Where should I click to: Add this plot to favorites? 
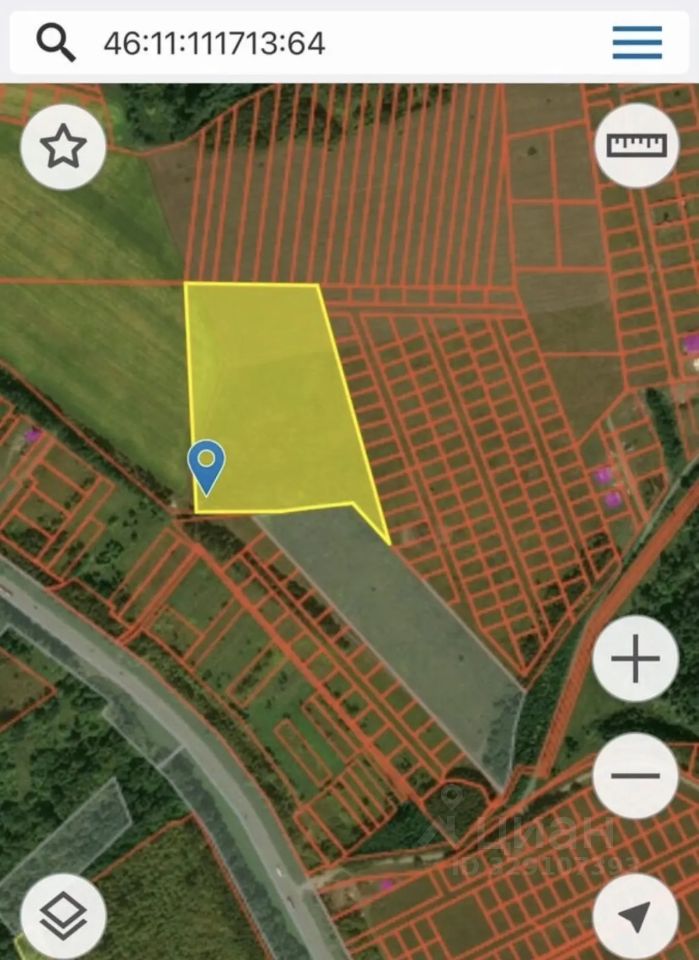point(63,147)
